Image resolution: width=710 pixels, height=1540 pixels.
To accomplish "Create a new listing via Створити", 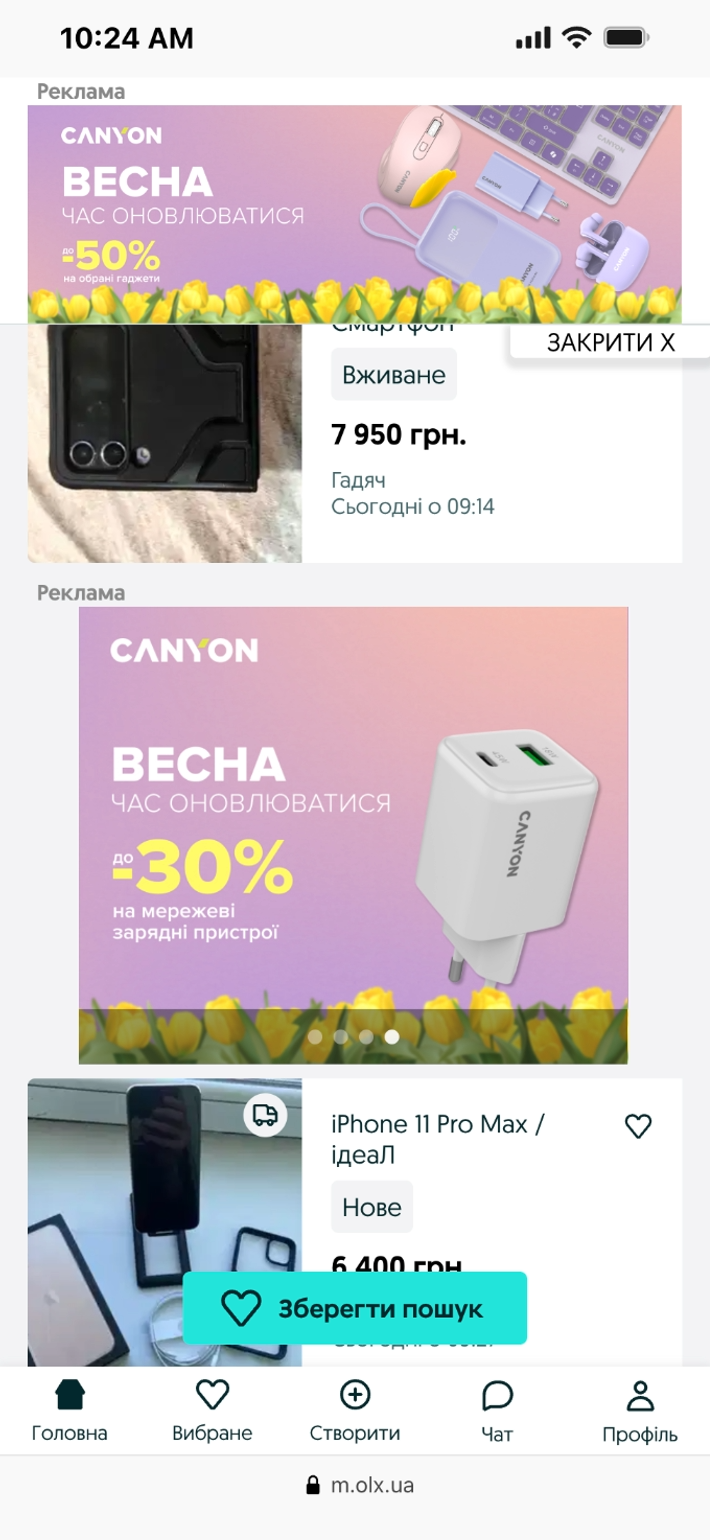I will tap(355, 1411).
